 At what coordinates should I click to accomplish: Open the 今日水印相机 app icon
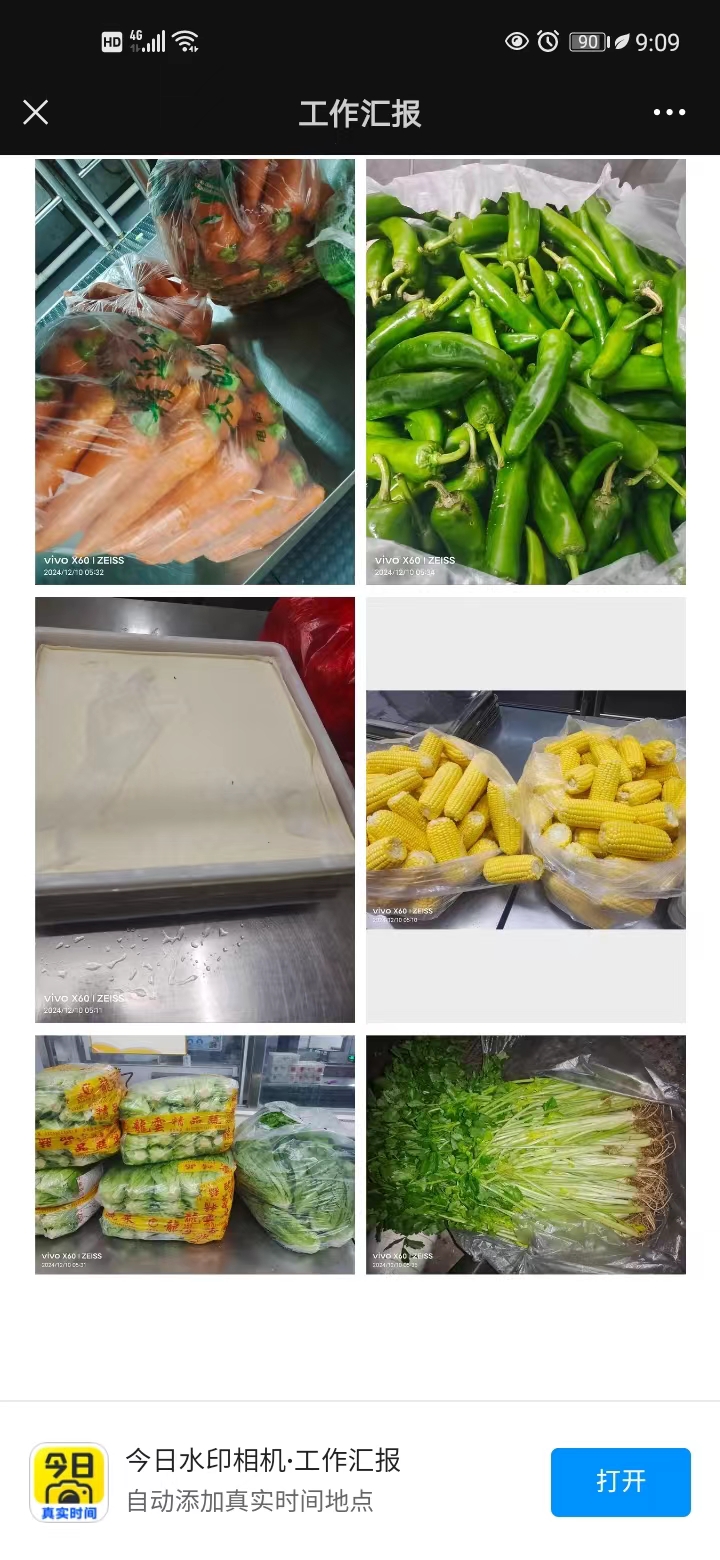69,1482
